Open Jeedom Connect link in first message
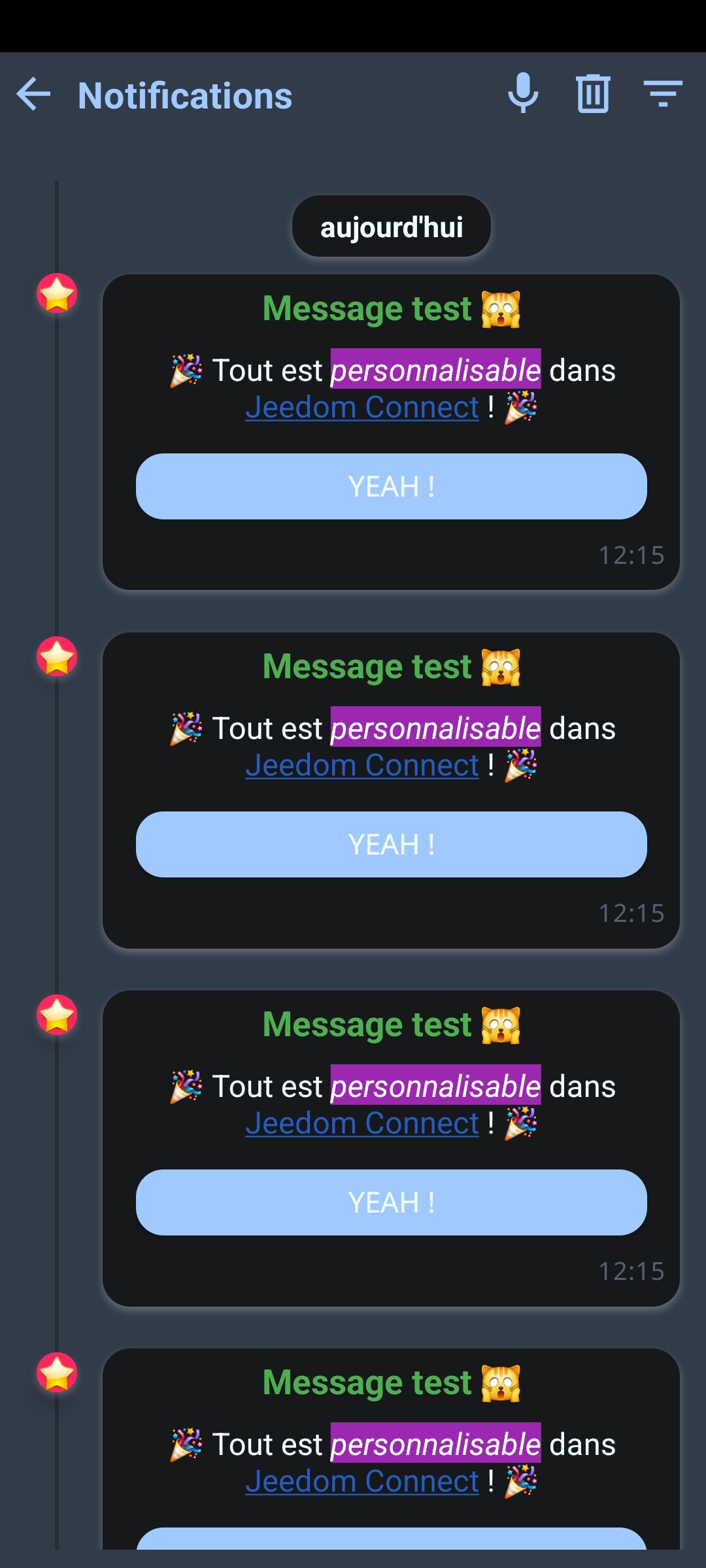 click(362, 408)
